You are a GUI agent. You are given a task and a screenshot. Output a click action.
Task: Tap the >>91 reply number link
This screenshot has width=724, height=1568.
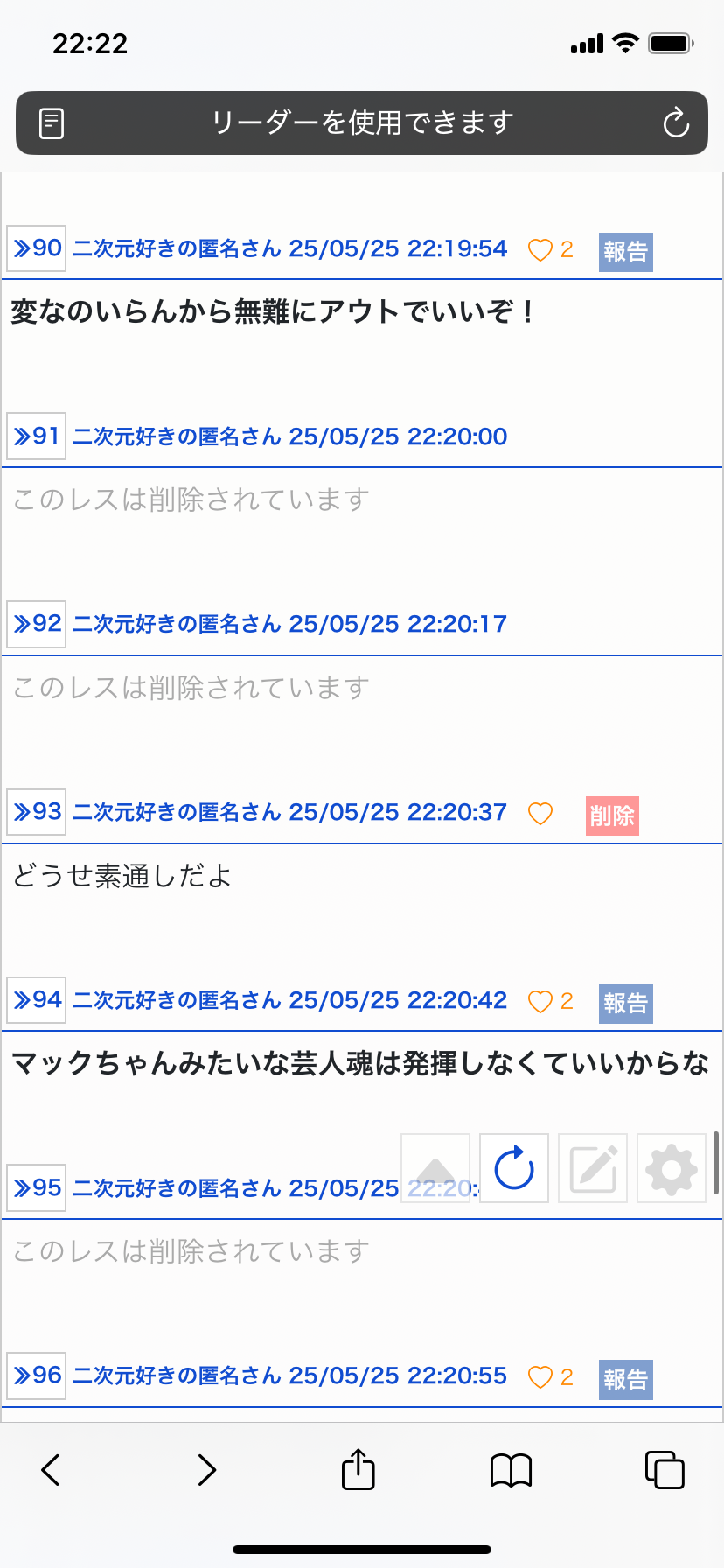[37, 437]
